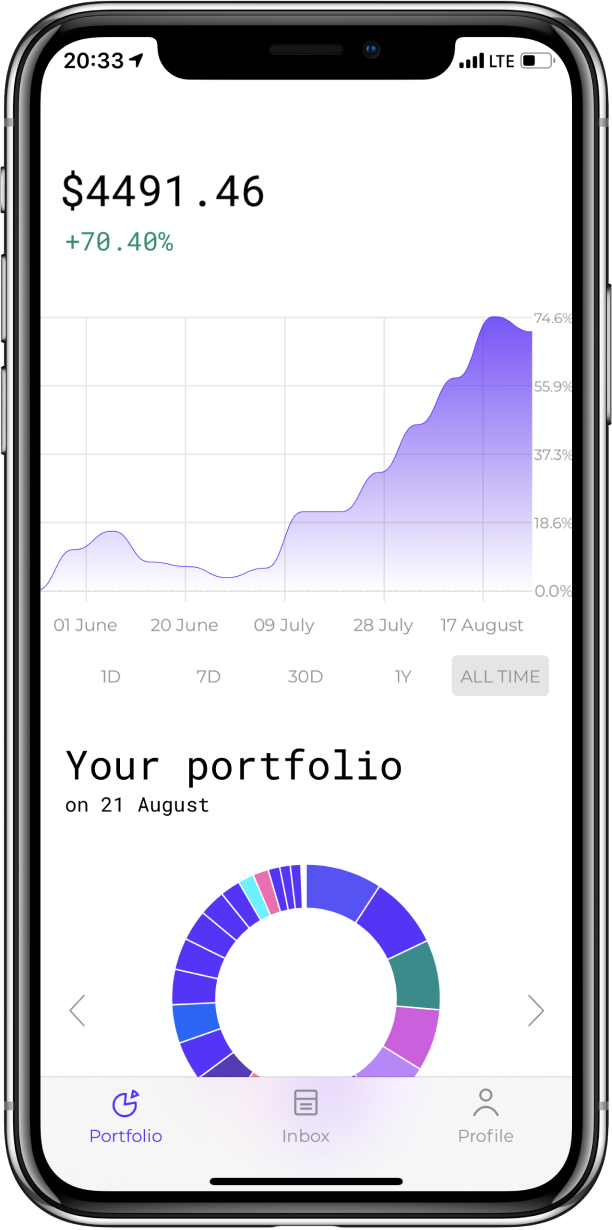Choose the 1Y time range

[402, 676]
